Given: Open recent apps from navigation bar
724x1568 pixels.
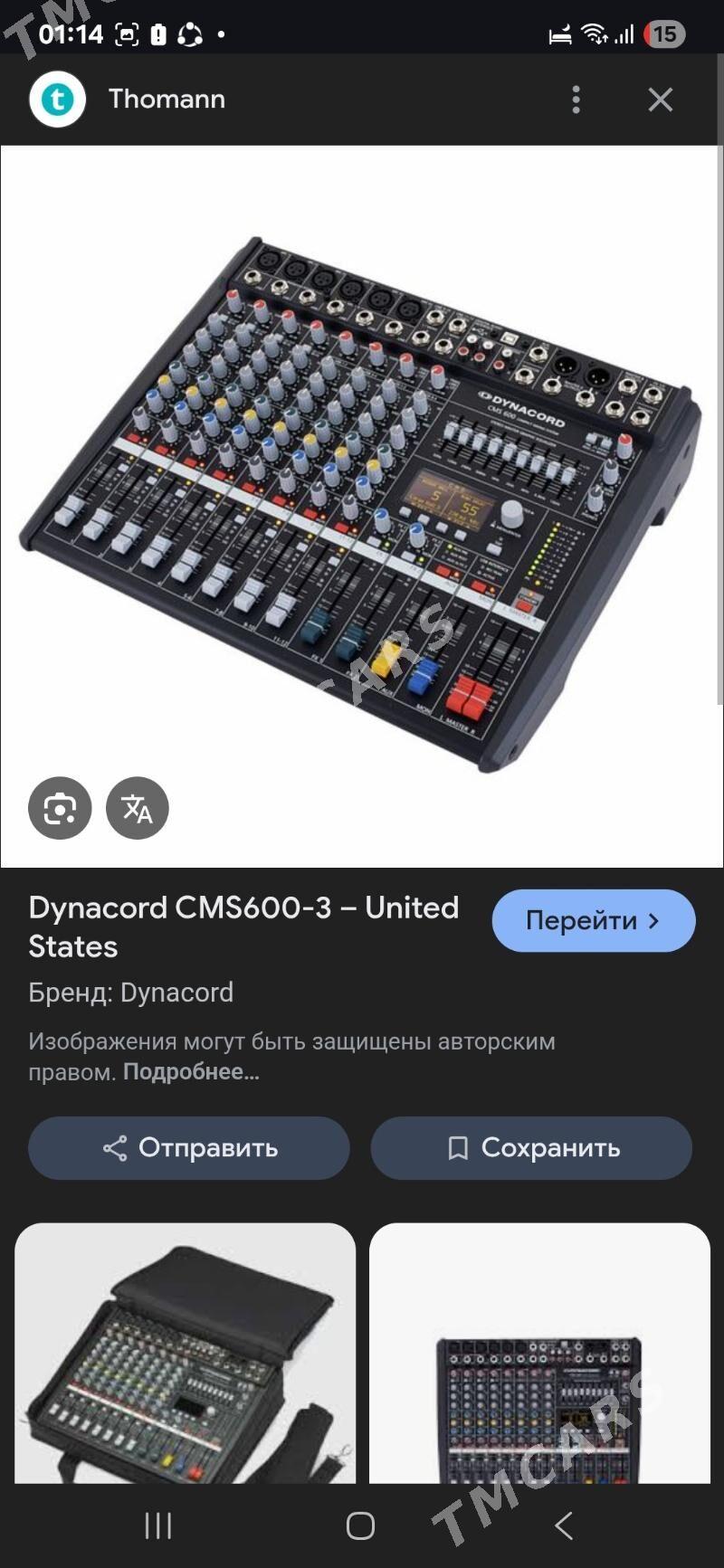Looking at the screenshot, I should pos(158,1525).
